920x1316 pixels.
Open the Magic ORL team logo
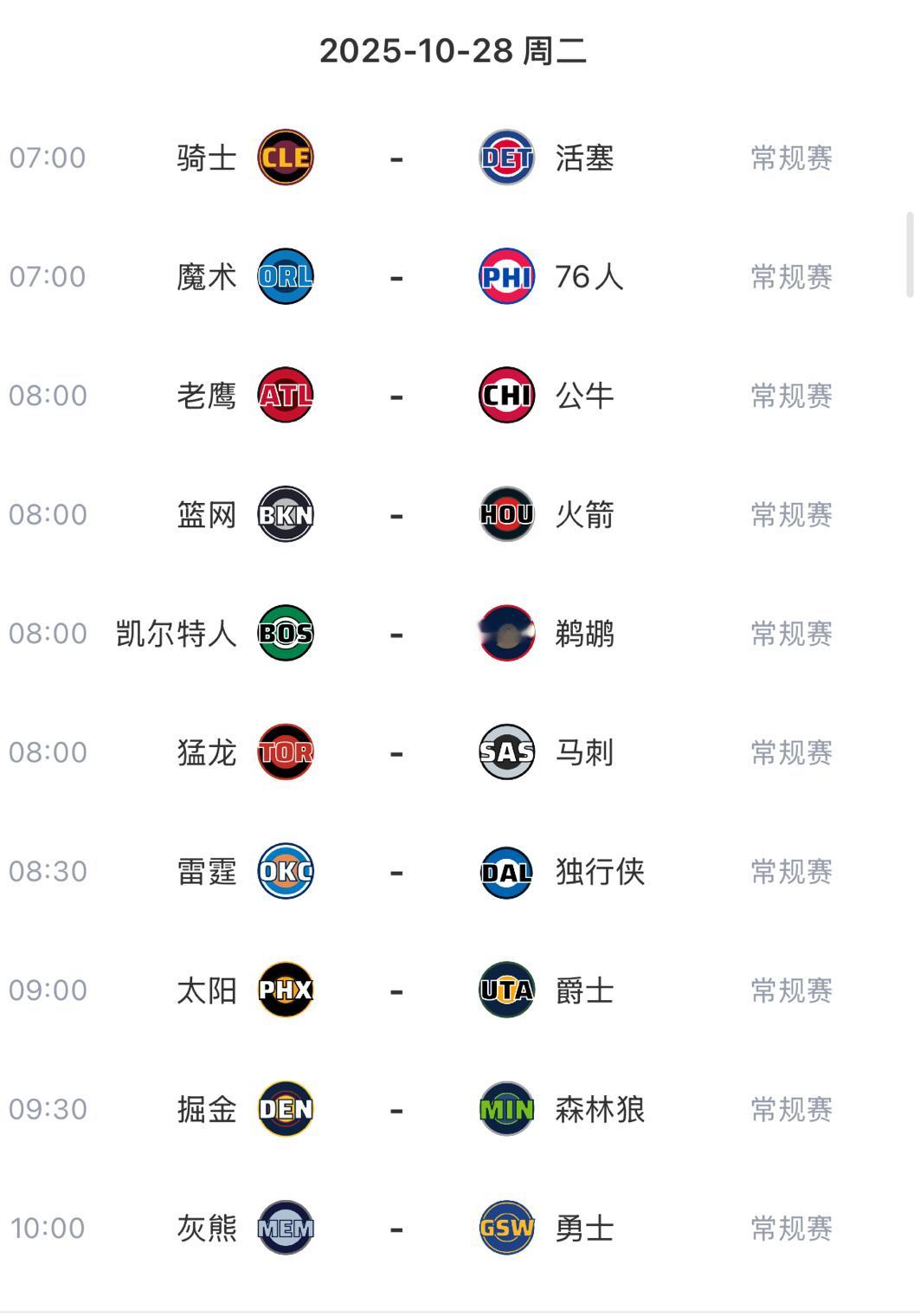[286, 277]
